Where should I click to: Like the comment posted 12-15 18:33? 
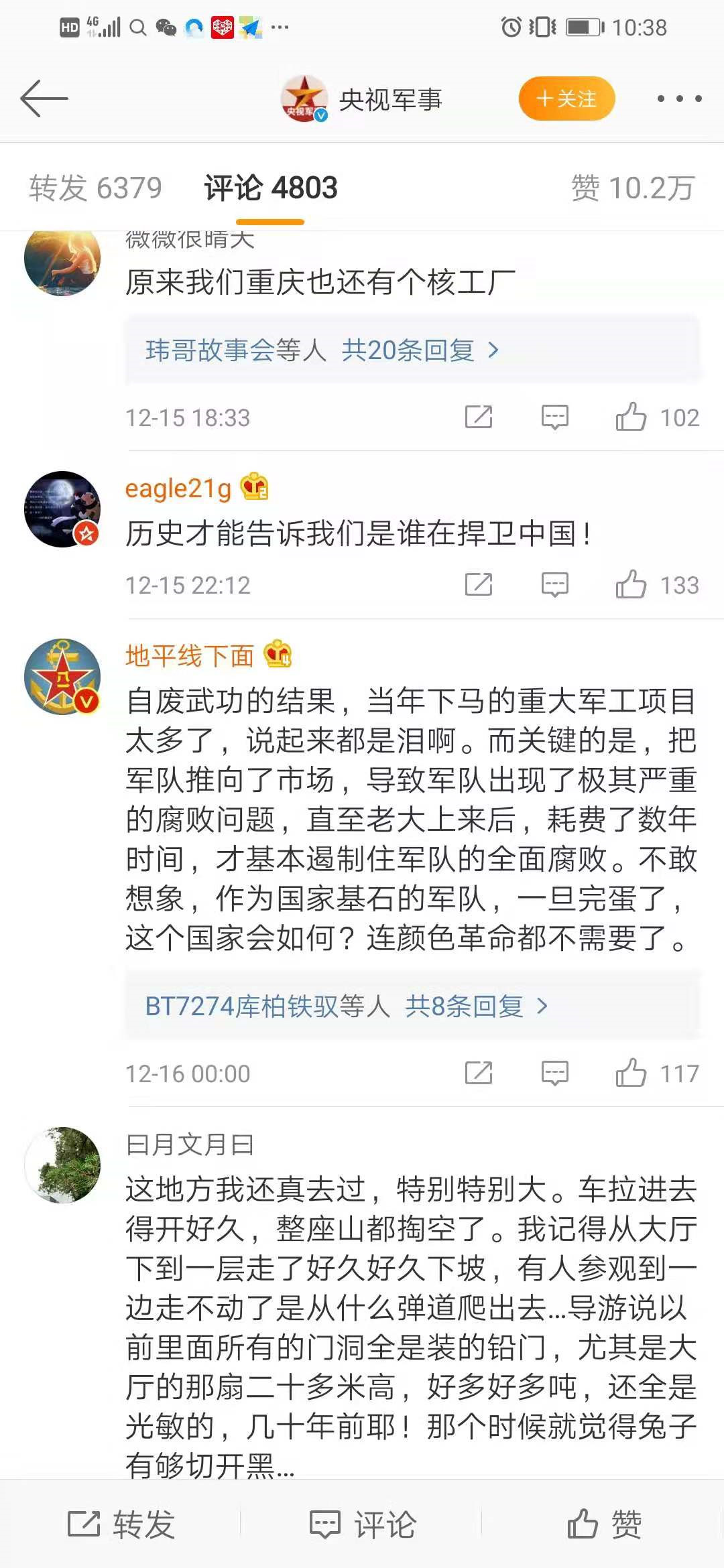coord(631,417)
